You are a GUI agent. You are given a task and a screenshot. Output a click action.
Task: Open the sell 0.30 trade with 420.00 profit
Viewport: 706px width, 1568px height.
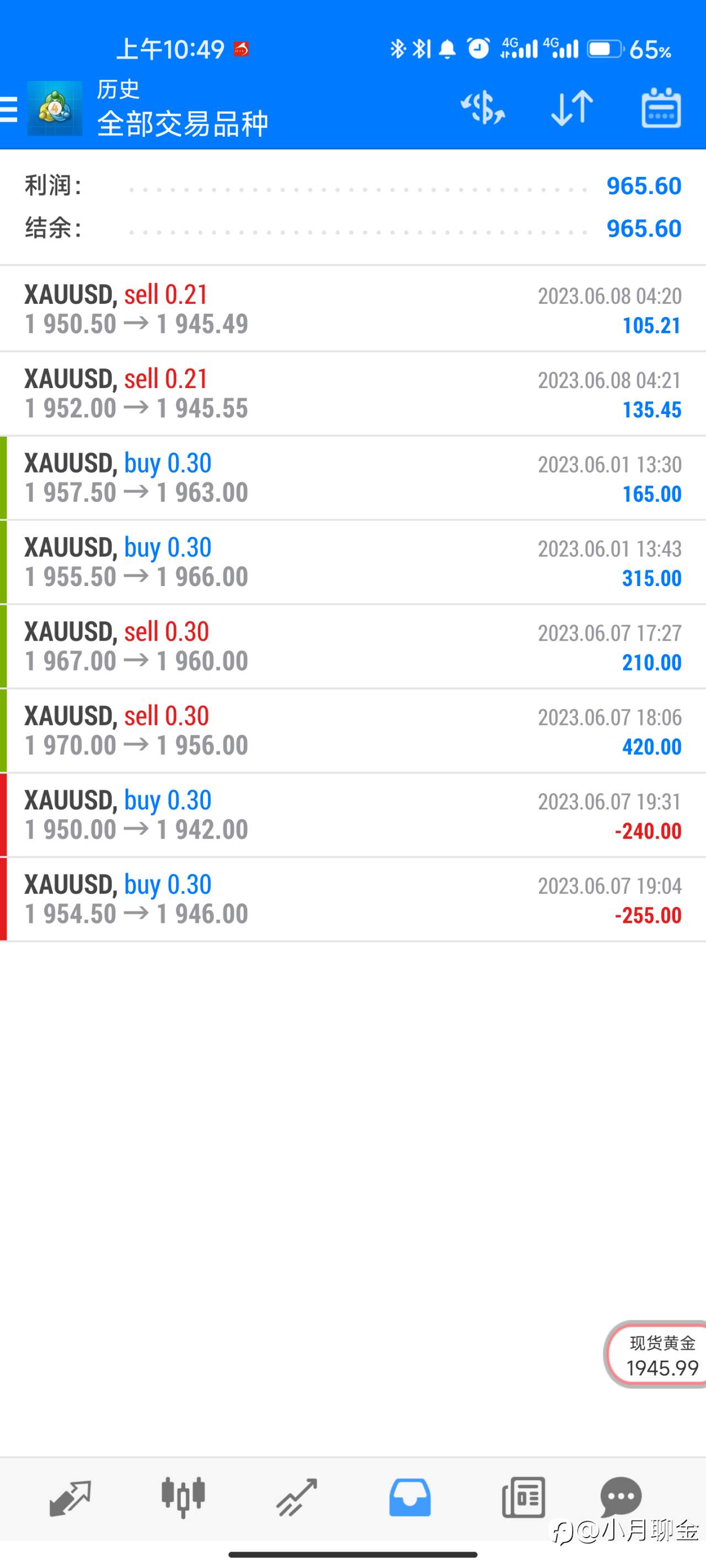click(x=352, y=731)
